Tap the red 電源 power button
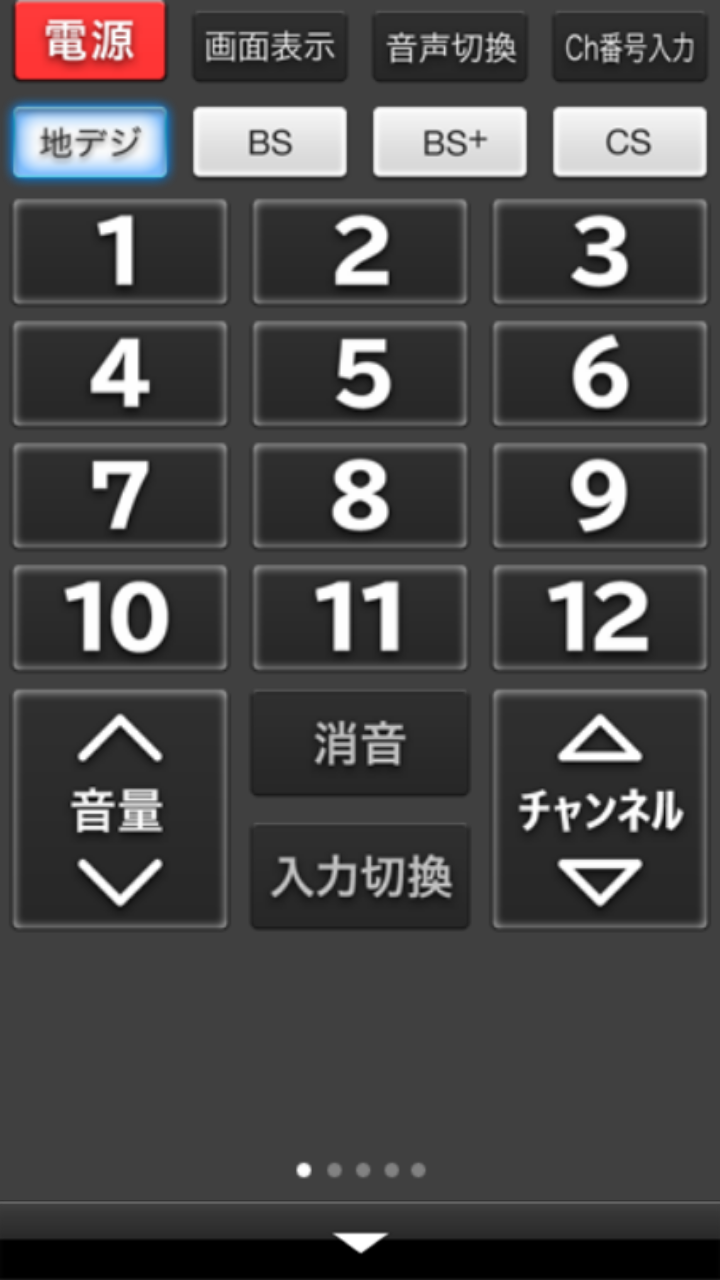The image size is (720, 1280). [x=90, y=42]
